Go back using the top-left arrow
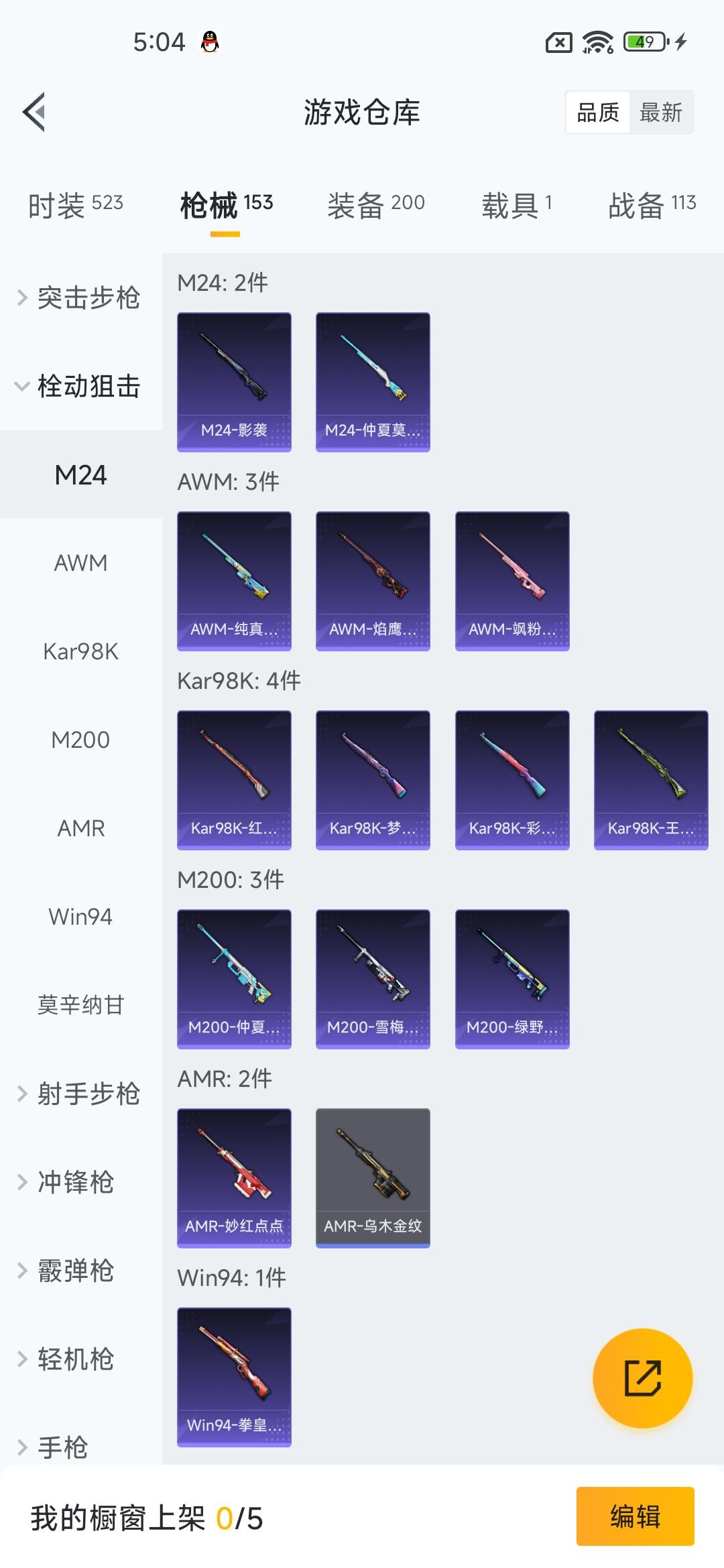Screen dimensions: 724x1568 [35, 112]
